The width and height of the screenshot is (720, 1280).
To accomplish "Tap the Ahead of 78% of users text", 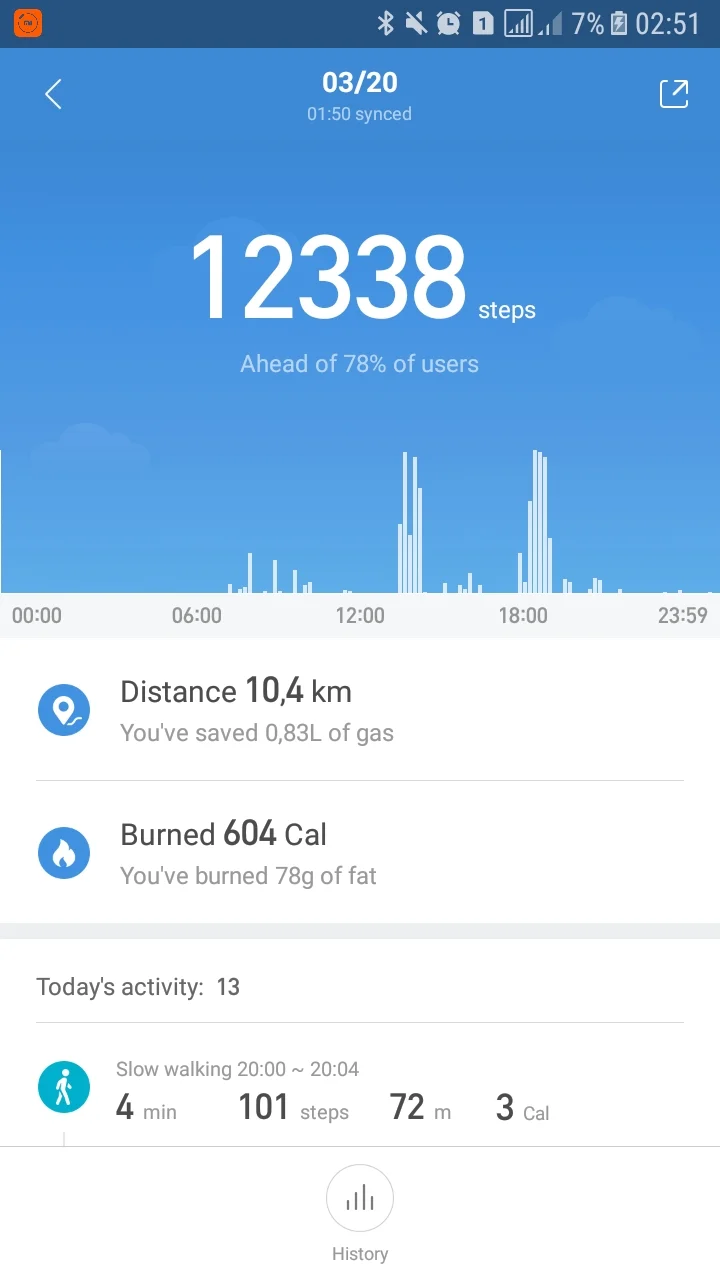I will 359,363.
